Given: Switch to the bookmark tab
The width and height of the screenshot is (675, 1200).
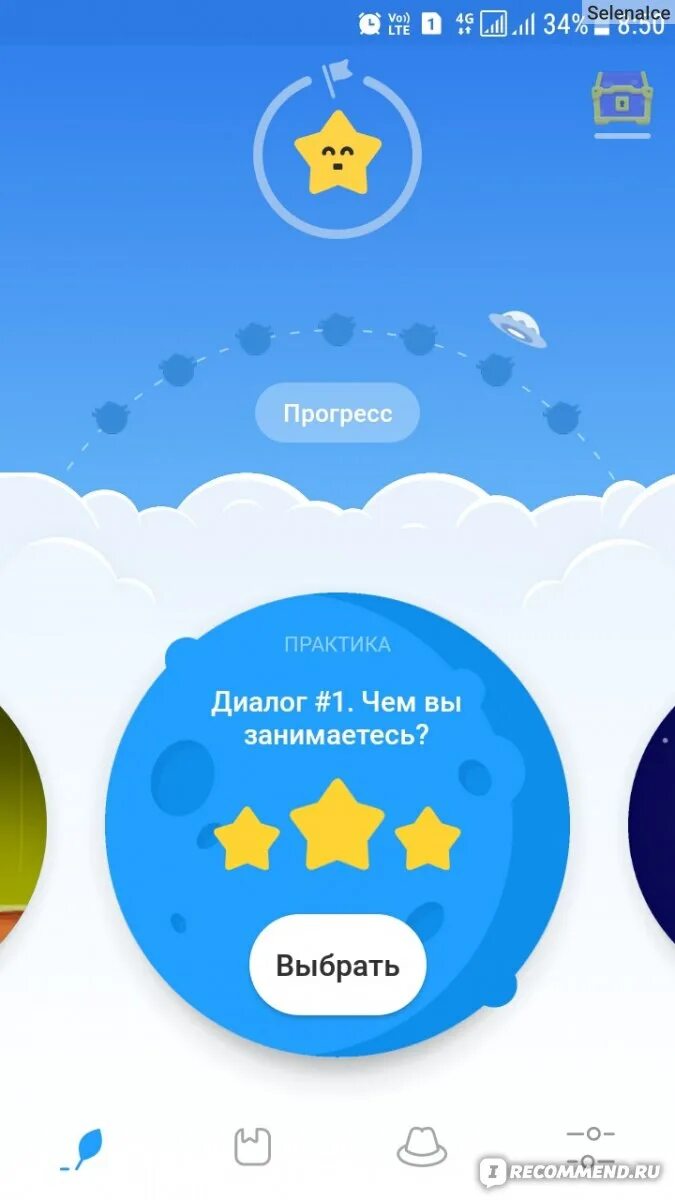Looking at the screenshot, I should click(253, 1147).
